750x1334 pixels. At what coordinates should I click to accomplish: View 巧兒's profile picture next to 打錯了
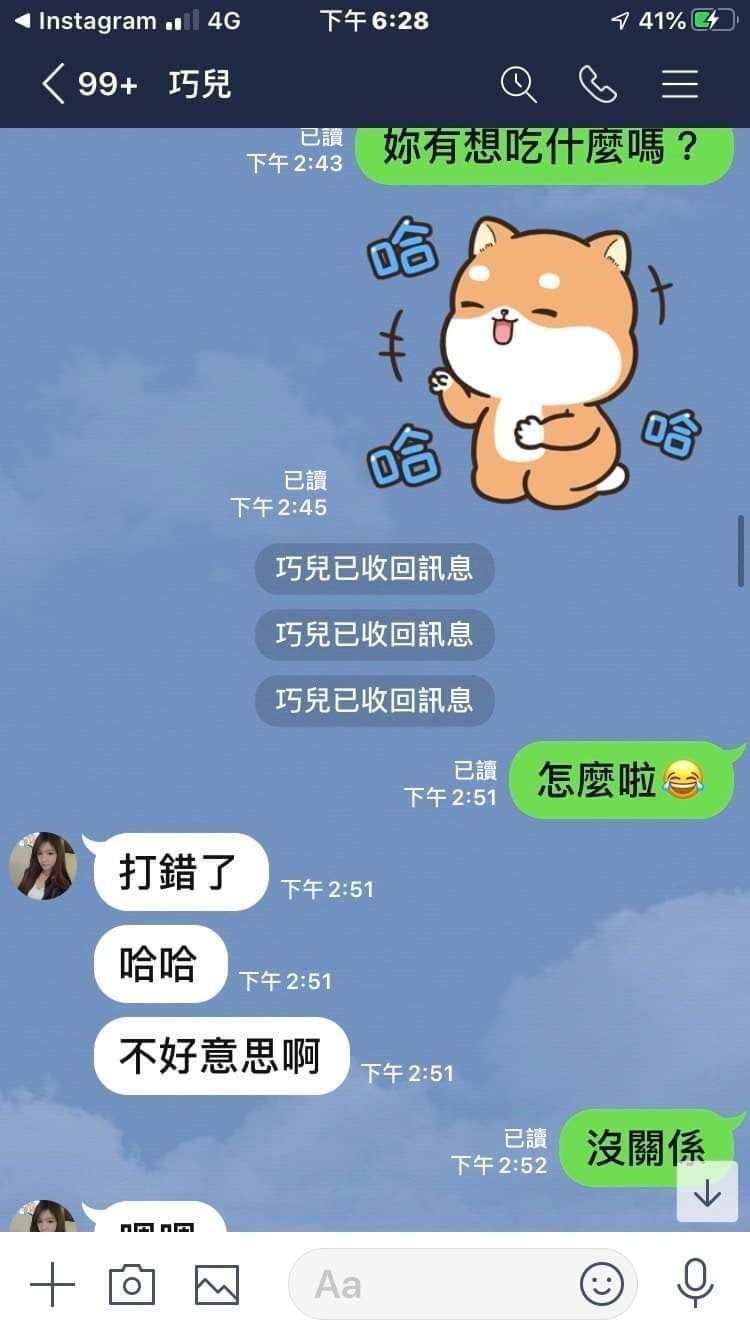pyautogui.click(x=43, y=866)
